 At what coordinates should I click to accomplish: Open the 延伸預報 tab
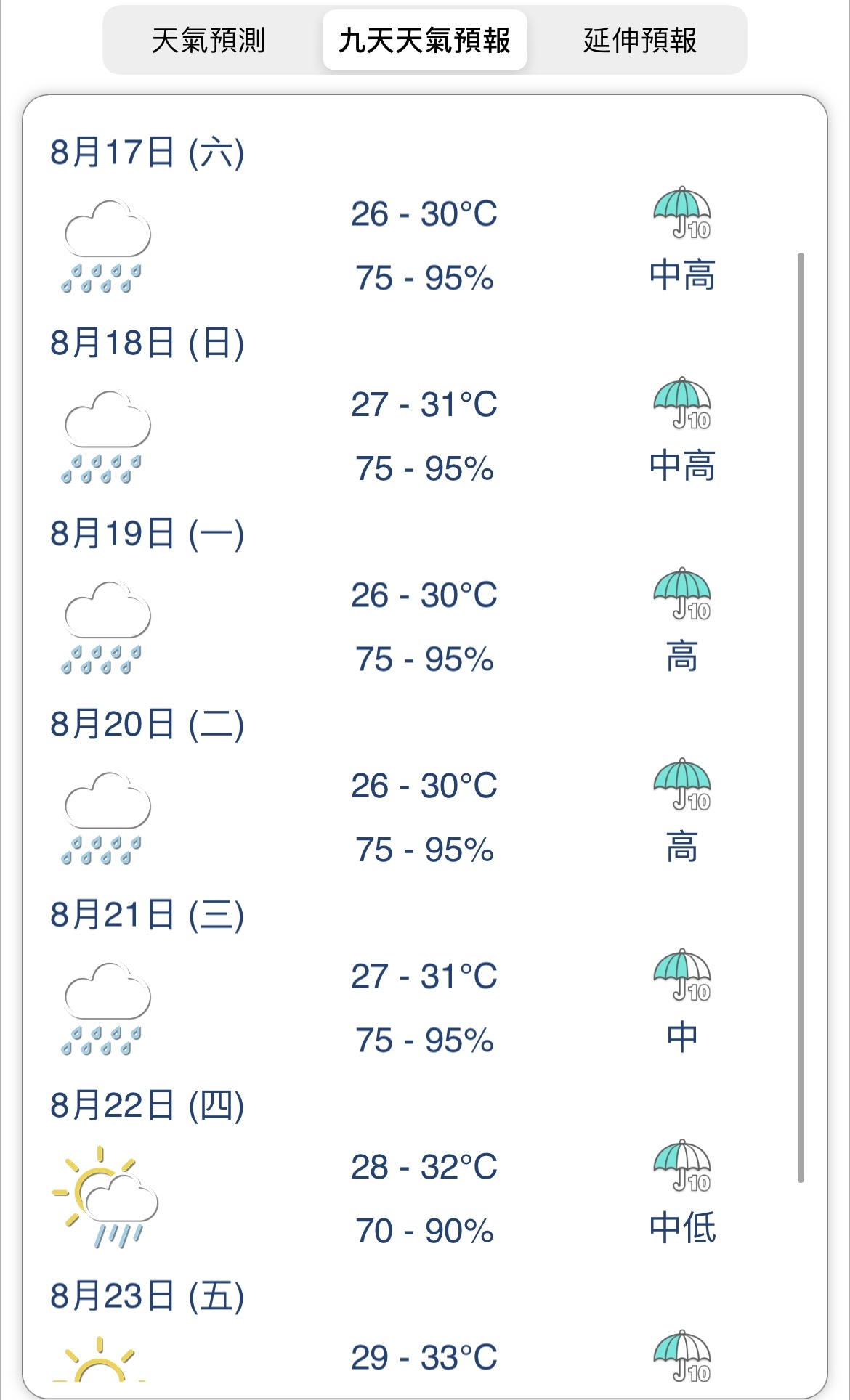tap(640, 41)
